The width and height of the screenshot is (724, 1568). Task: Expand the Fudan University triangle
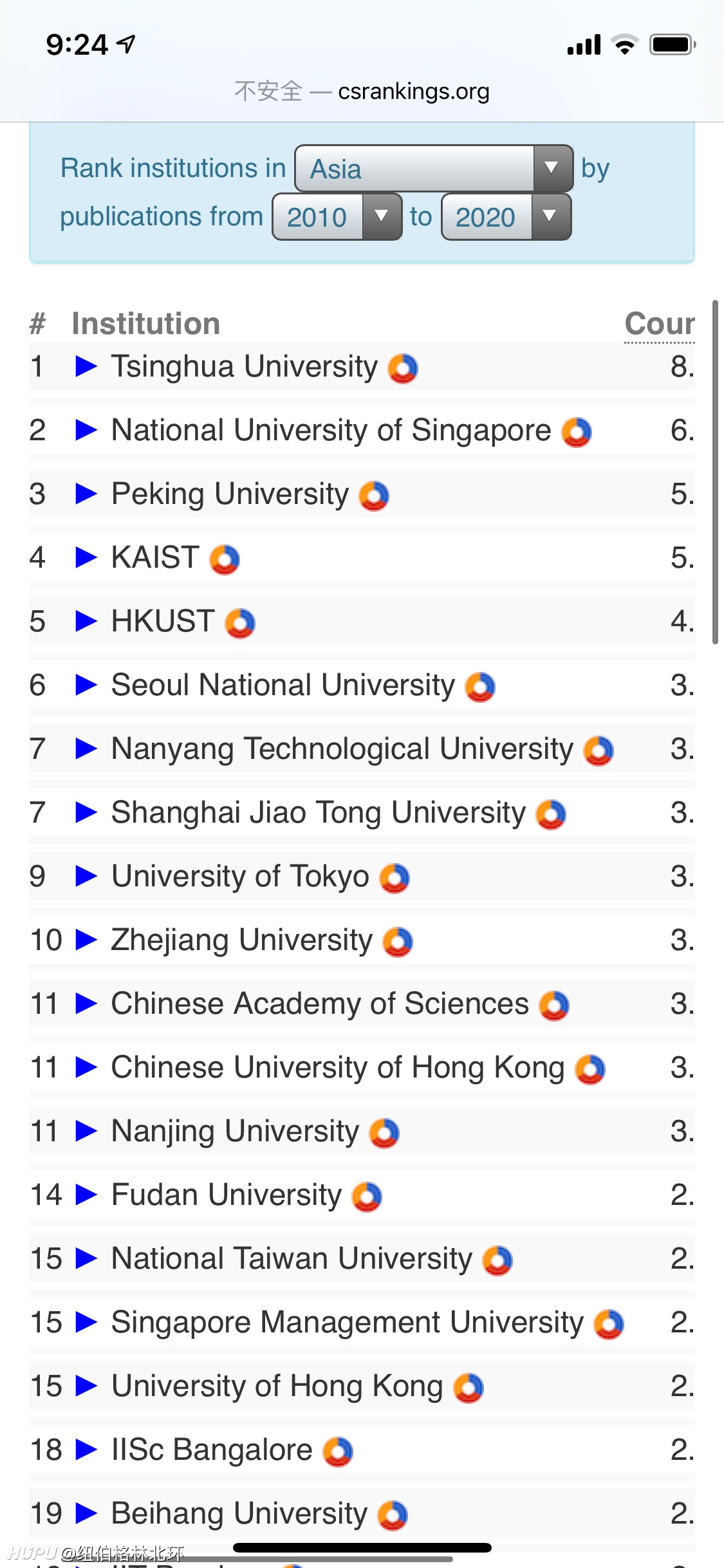pos(86,1195)
